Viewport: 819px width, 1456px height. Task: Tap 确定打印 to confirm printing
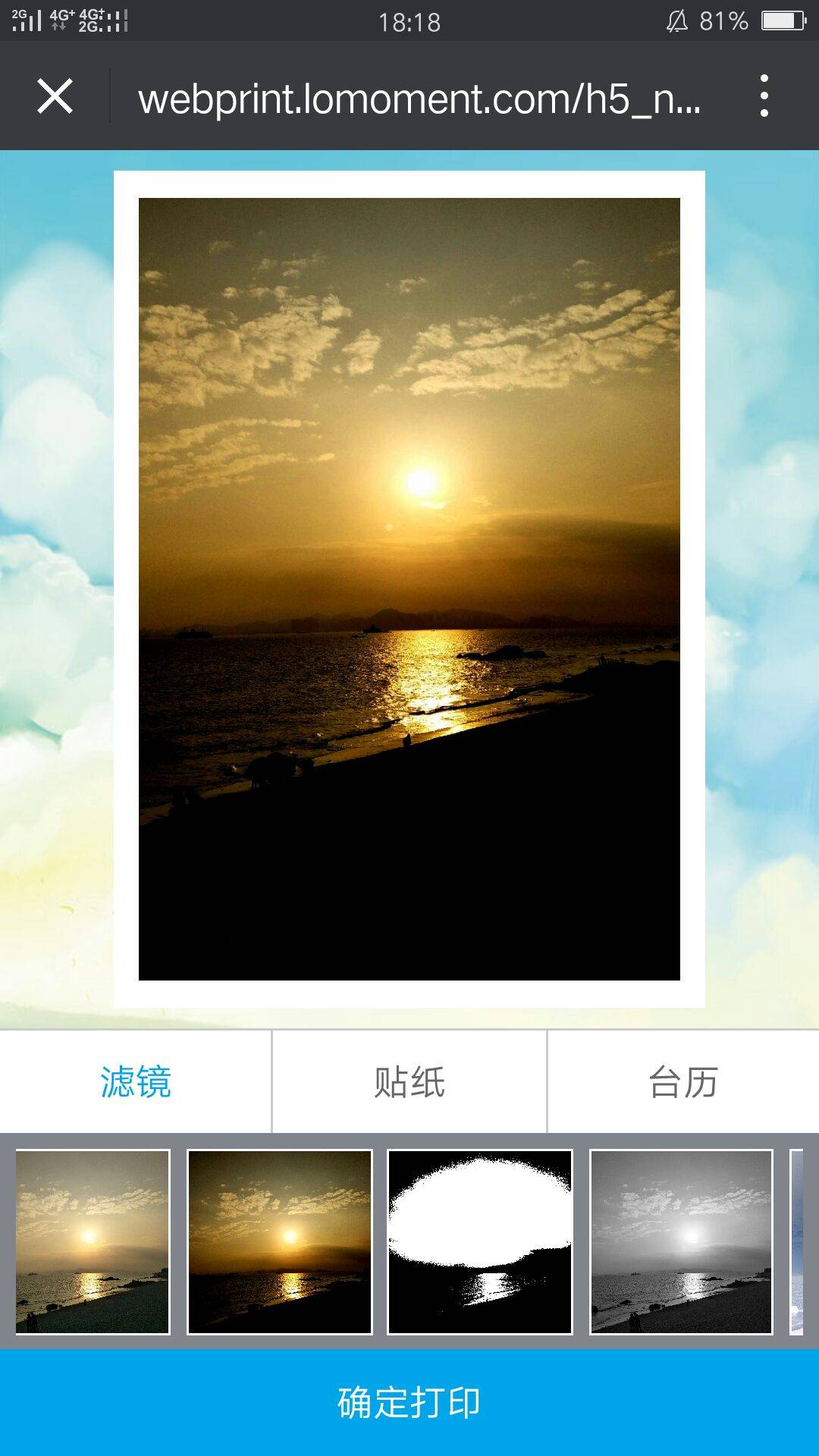coord(409,1402)
